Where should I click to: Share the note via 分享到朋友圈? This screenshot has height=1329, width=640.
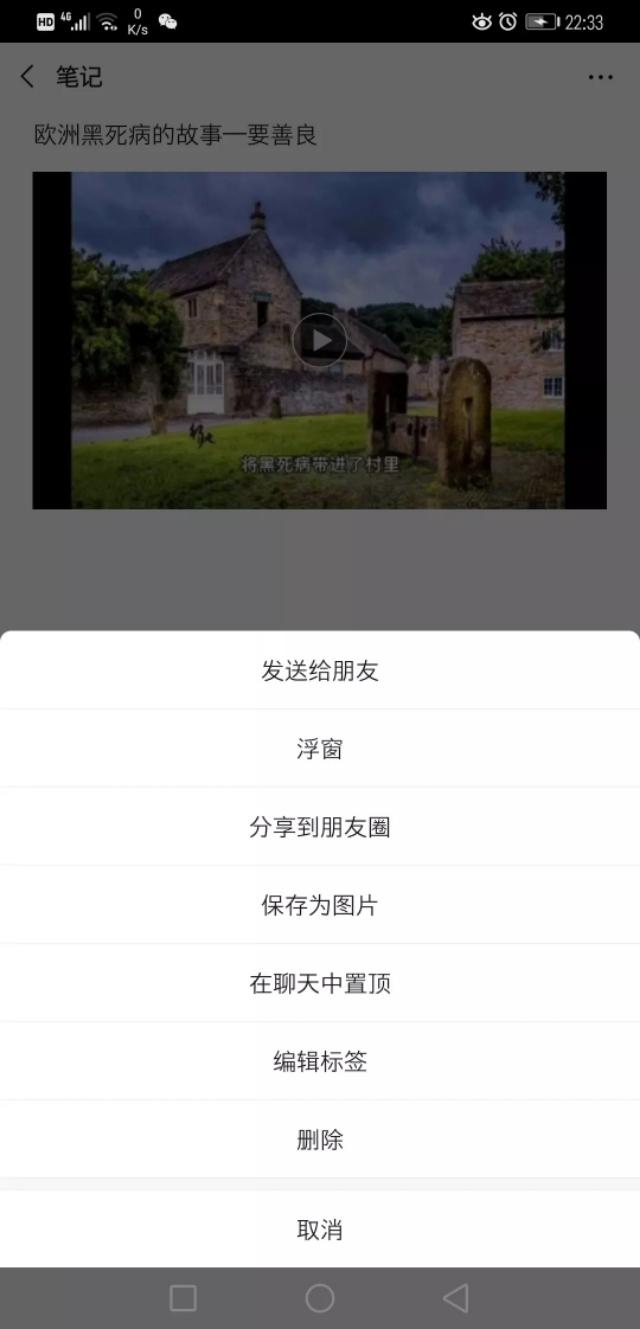tap(320, 827)
